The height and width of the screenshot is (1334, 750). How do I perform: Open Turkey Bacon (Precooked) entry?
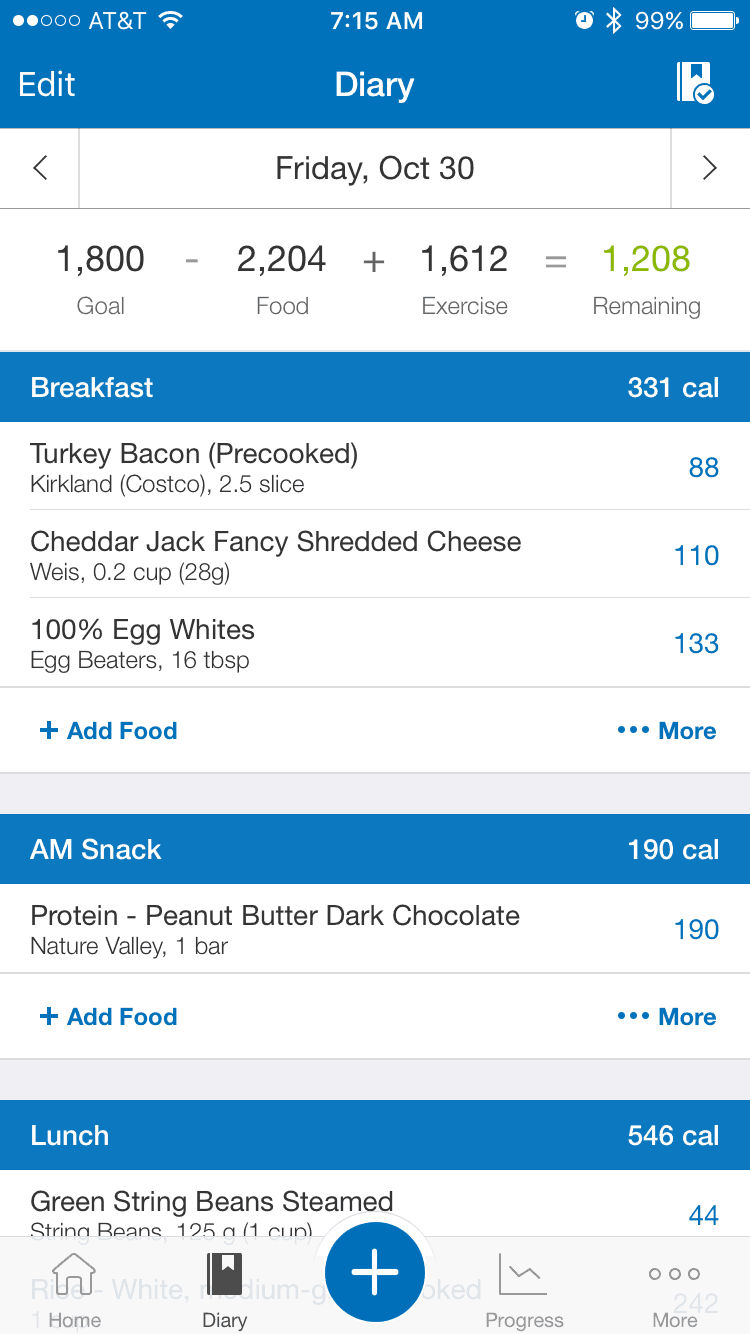(375, 466)
